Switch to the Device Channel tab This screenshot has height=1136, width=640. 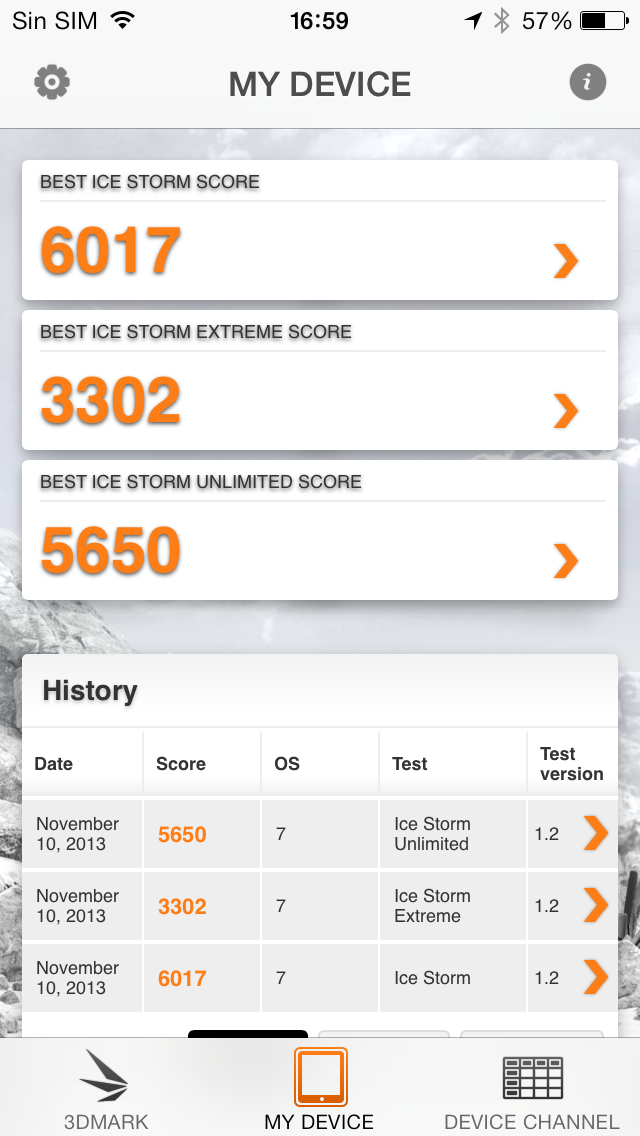point(532,1089)
